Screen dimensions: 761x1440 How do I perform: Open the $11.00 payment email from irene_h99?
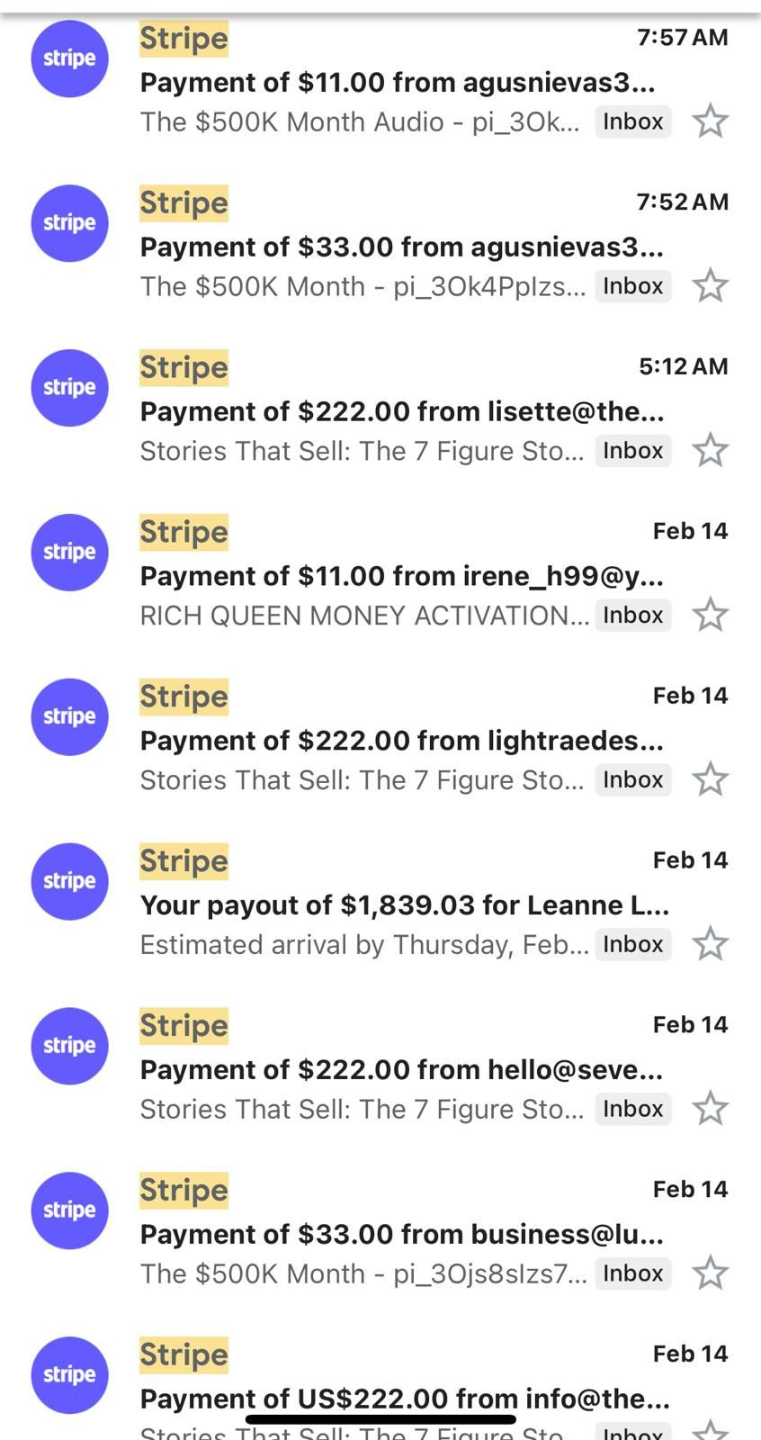400,576
